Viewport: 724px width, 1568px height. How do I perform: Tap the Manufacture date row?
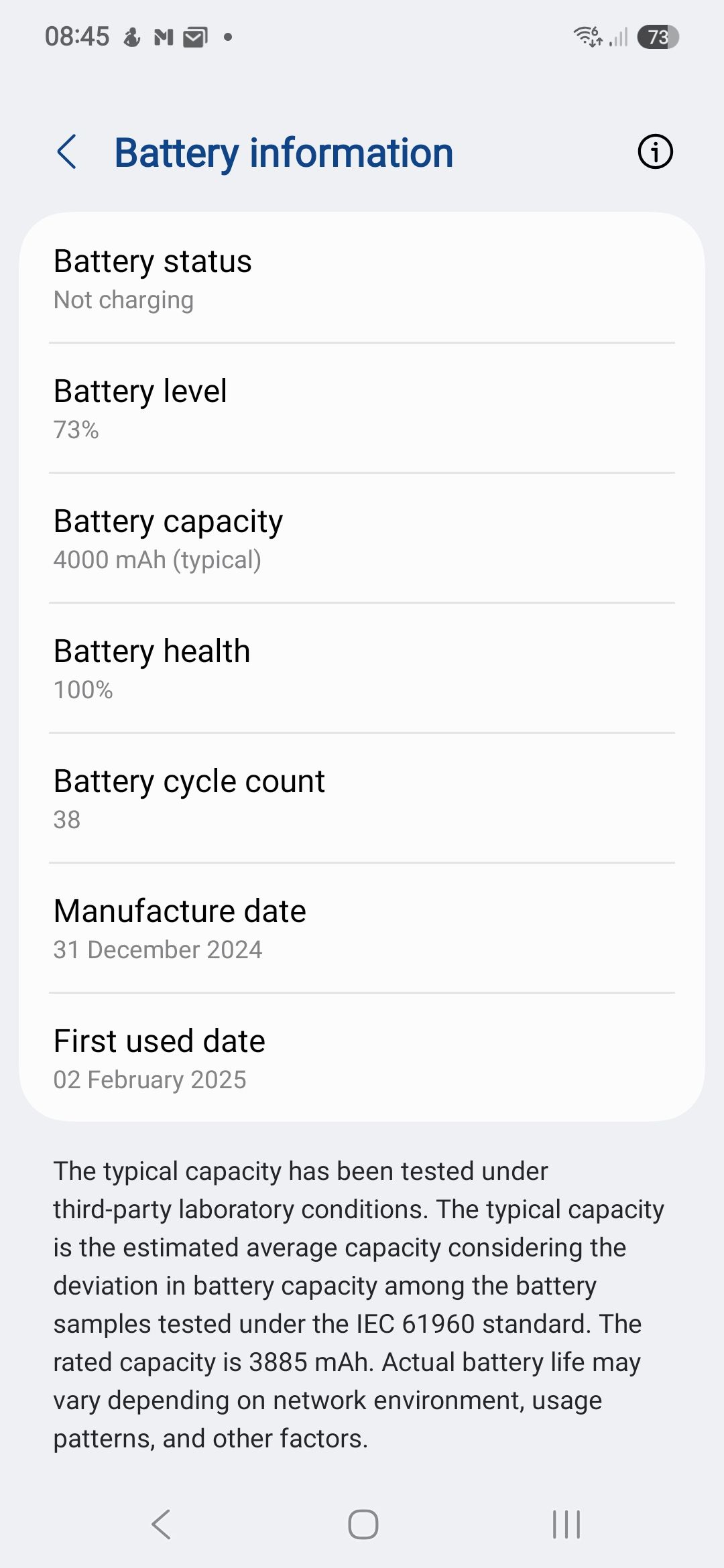pos(362,927)
